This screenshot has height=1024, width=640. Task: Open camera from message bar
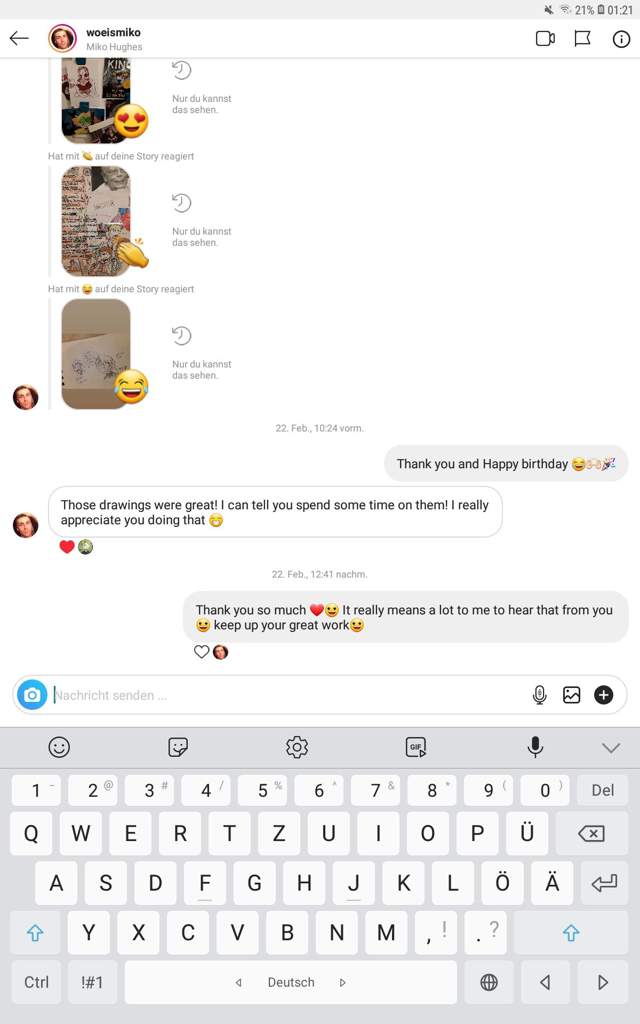(x=32, y=695)
